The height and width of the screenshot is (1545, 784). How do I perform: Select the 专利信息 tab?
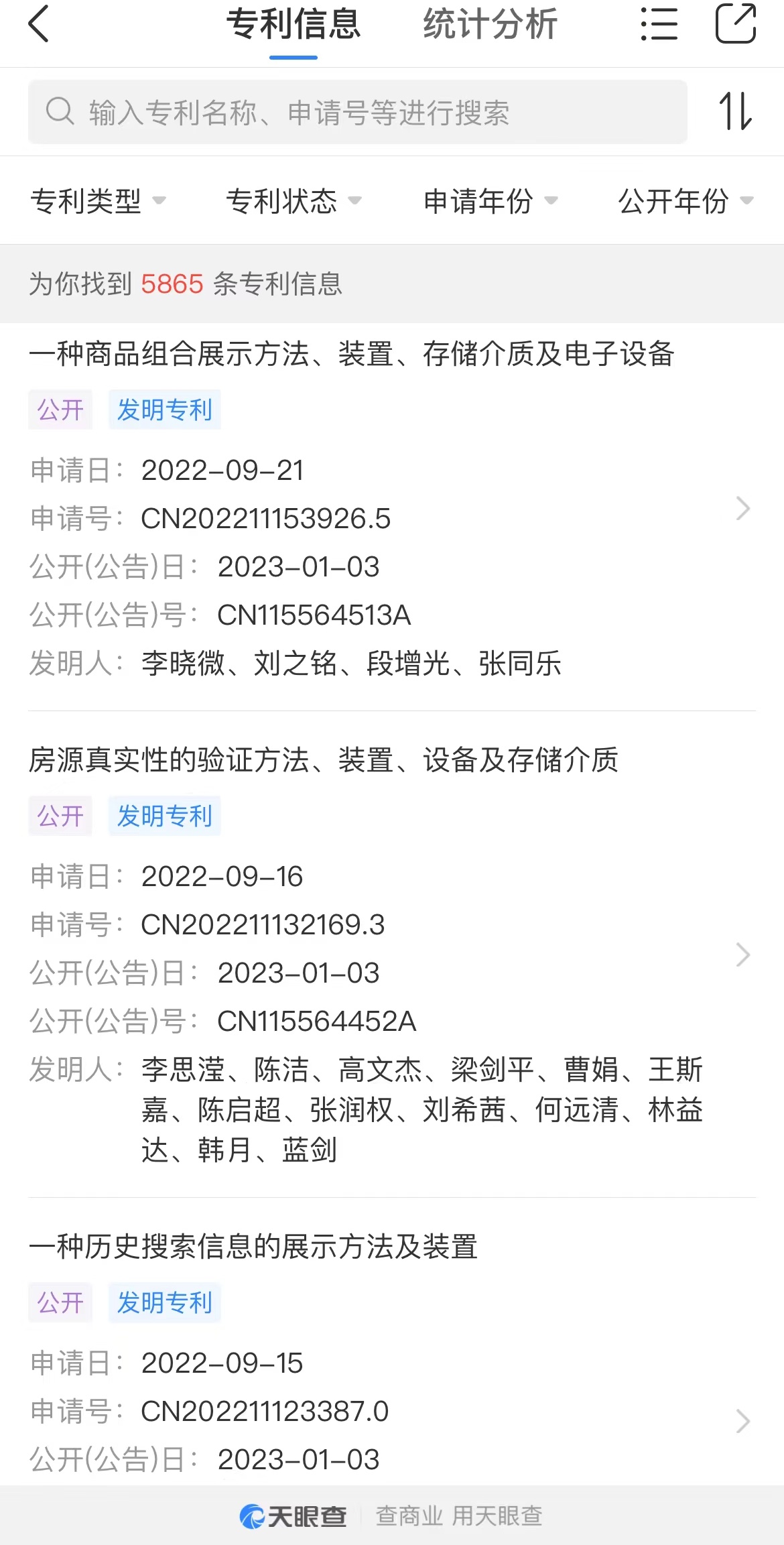tap(293, 25)
